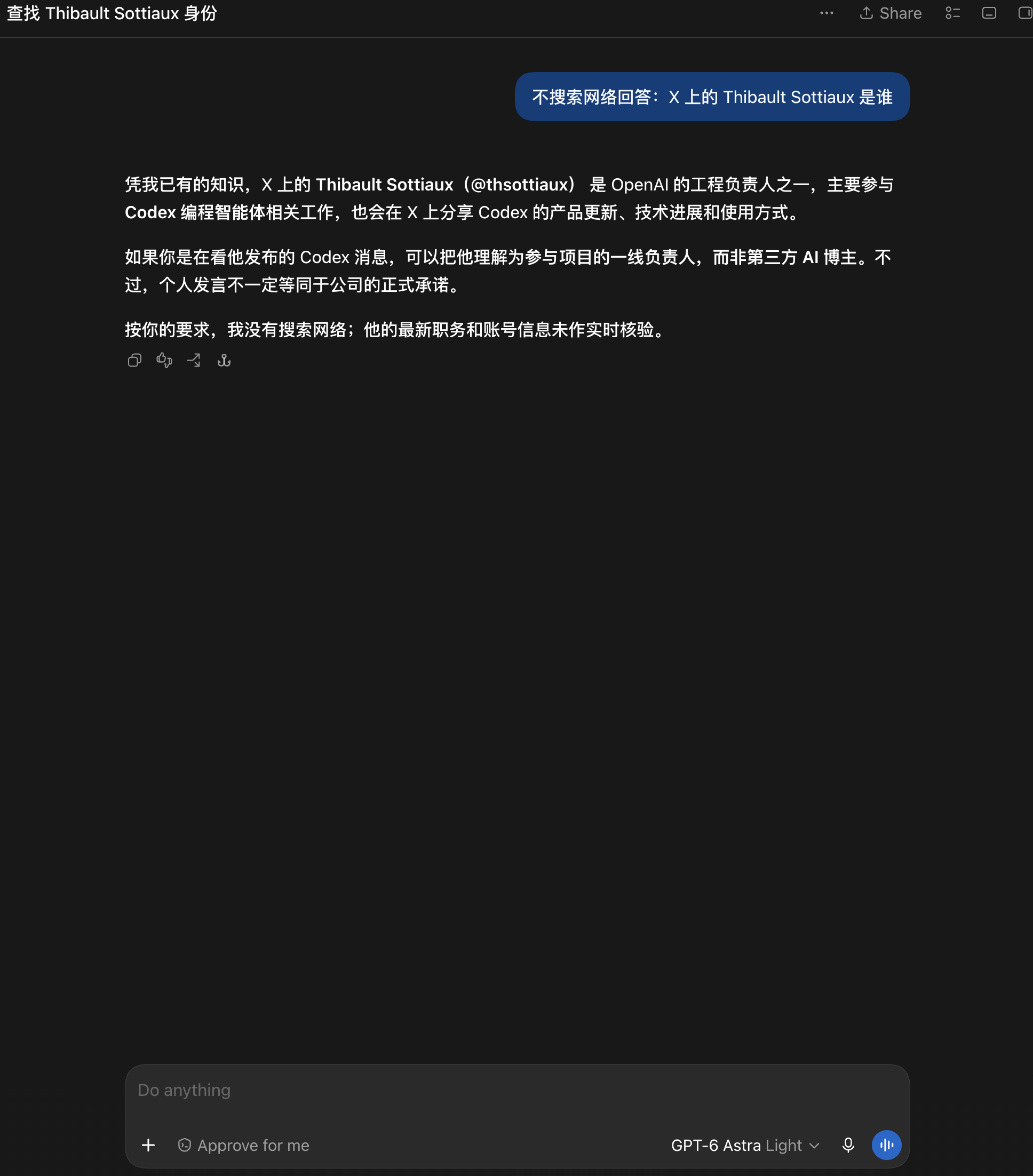Open the 'Approve for me' setting
Image resolution: width=1033 pixels, height=1176 pixels.
pos(243,1145)
